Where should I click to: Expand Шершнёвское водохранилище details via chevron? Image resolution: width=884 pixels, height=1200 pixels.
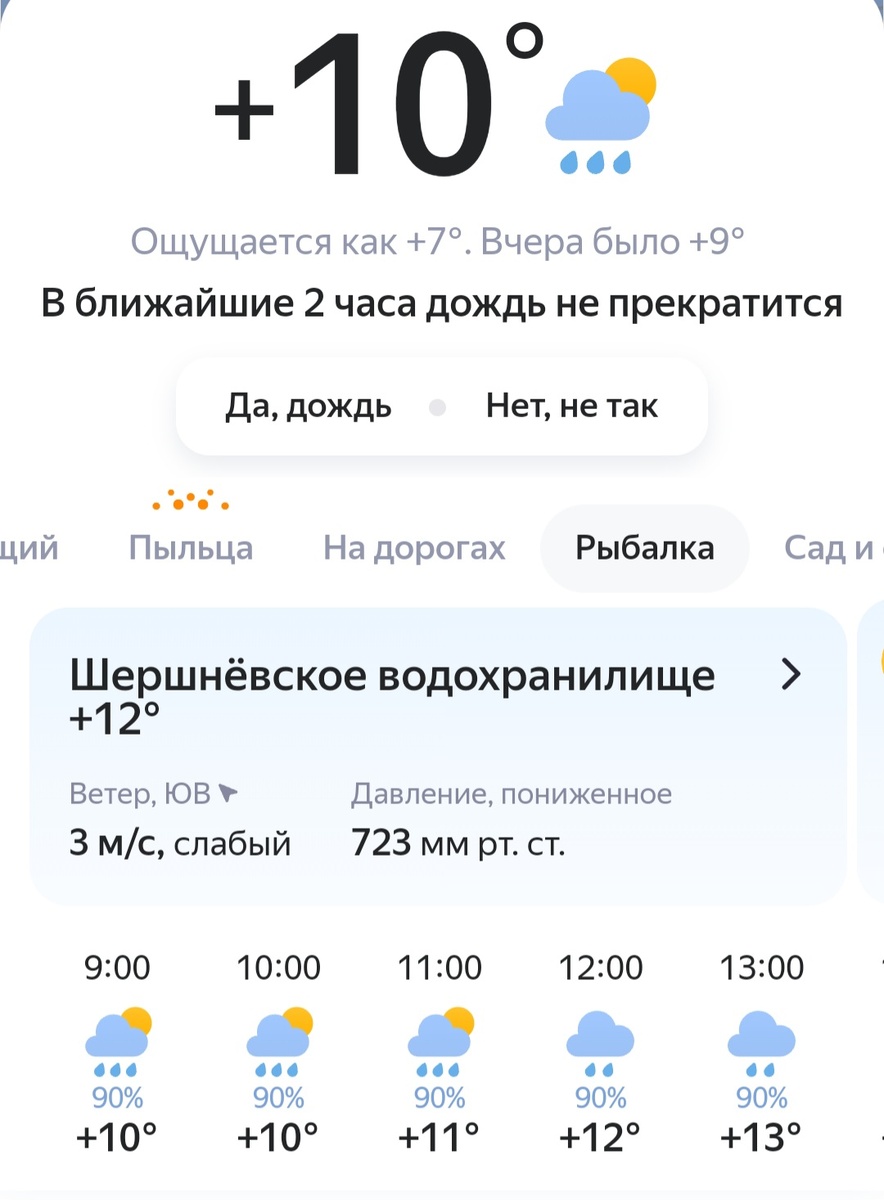pos(792,675)
